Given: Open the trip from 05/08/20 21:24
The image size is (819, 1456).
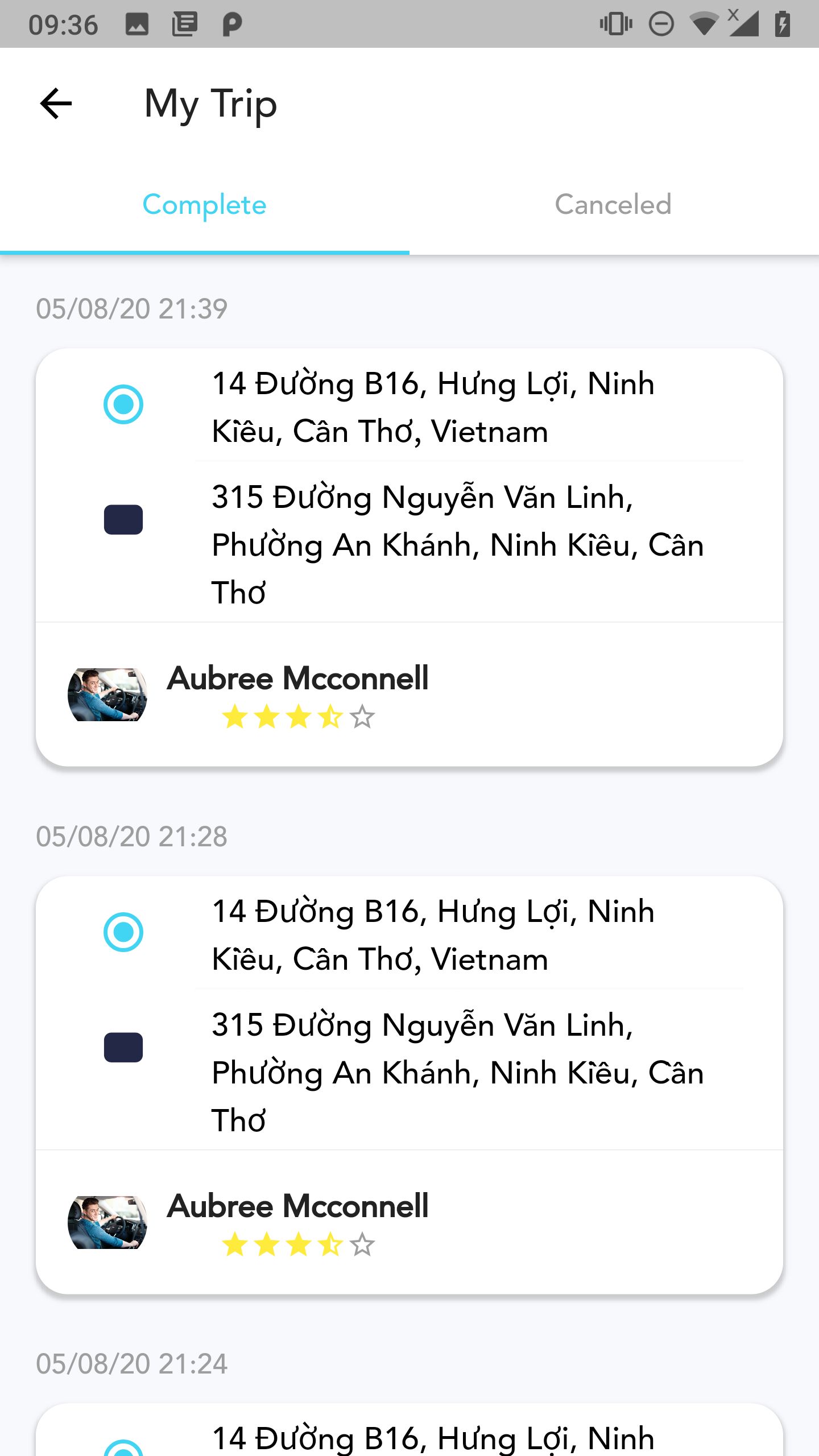Looking at the screenshot, I should pyautogui.click(x=409, y=1433).
